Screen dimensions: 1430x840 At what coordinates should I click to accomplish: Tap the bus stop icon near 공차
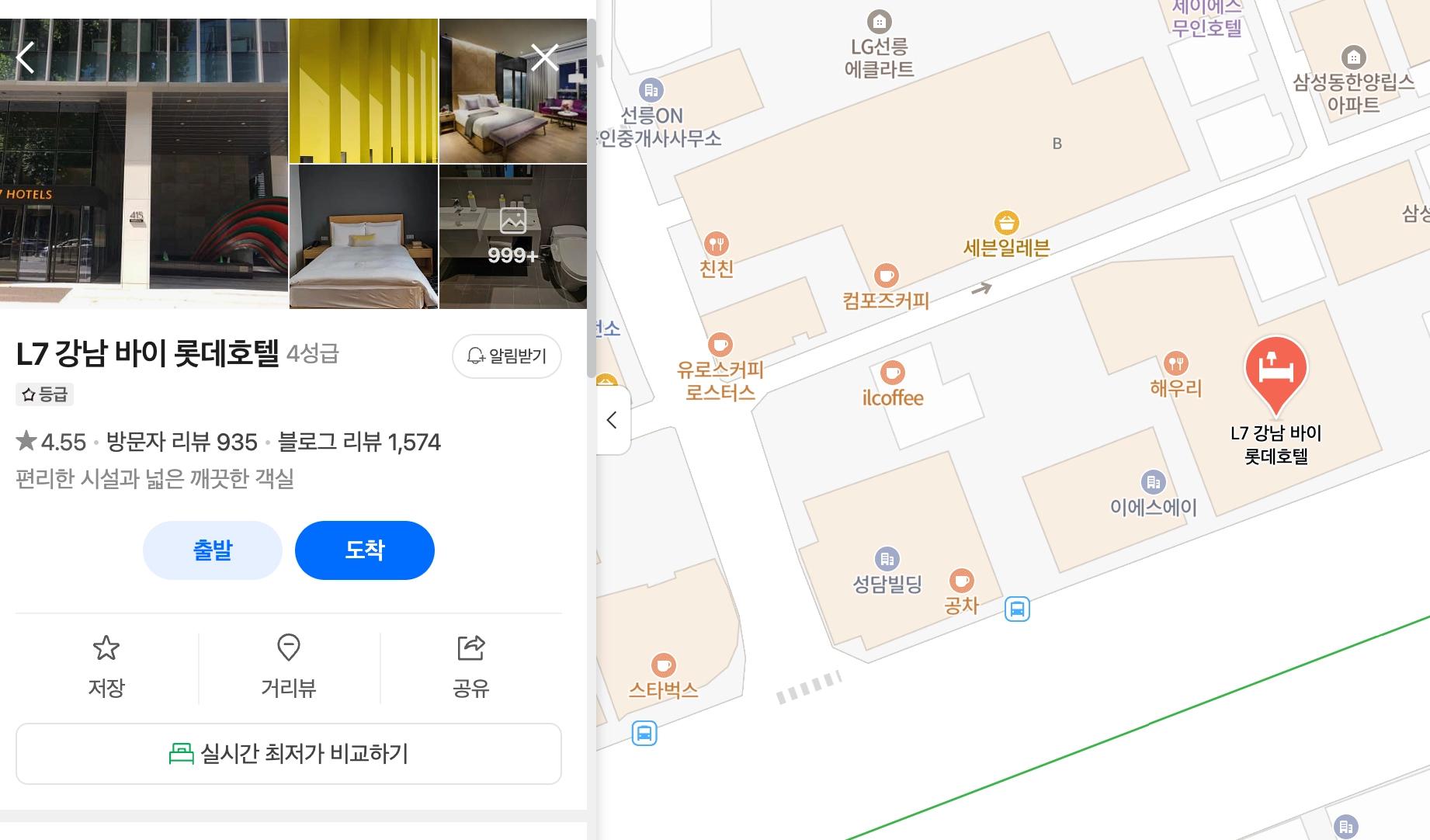[1017, 609]
